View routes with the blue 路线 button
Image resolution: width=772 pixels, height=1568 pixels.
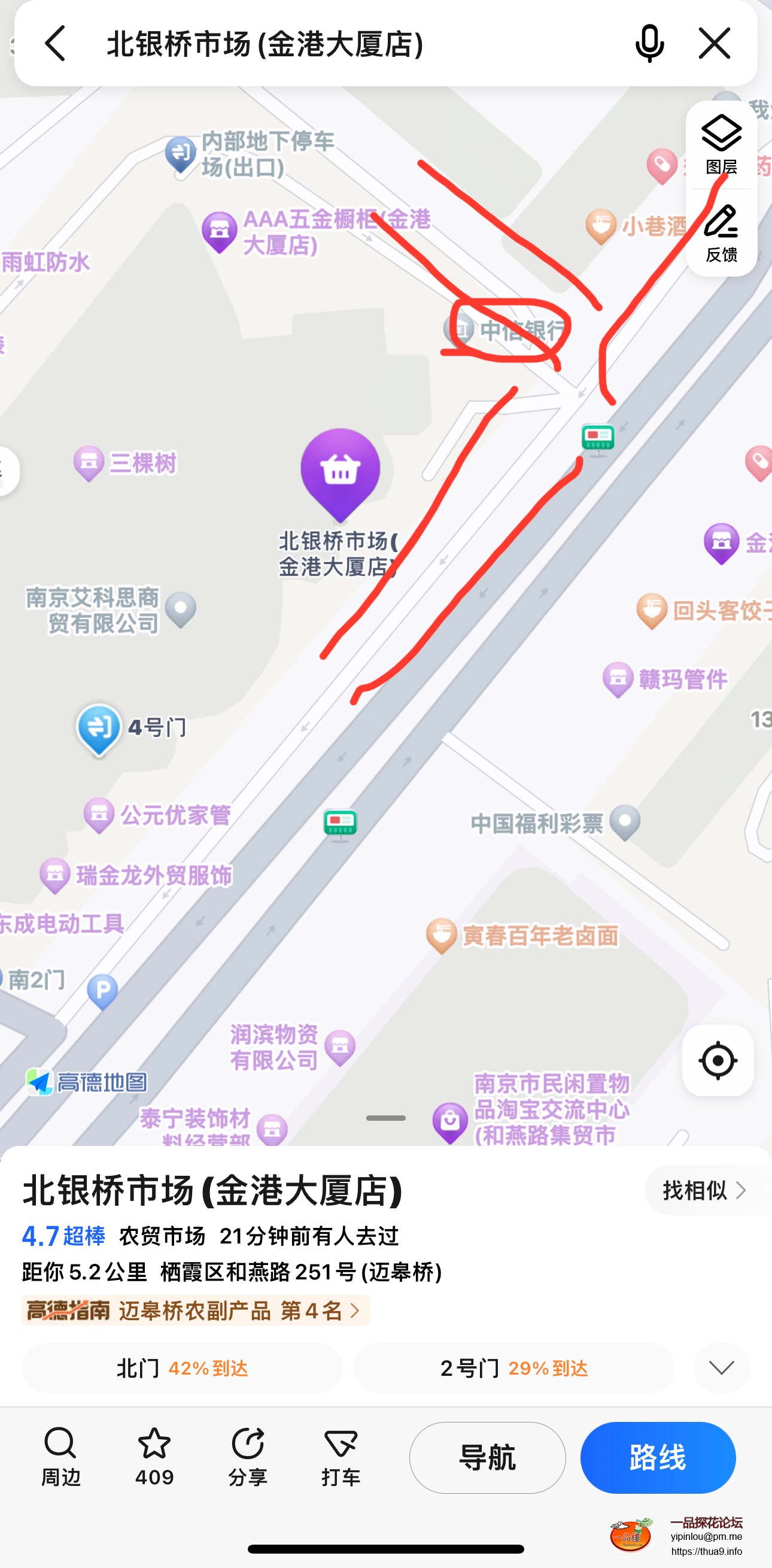pos(658,1457)
